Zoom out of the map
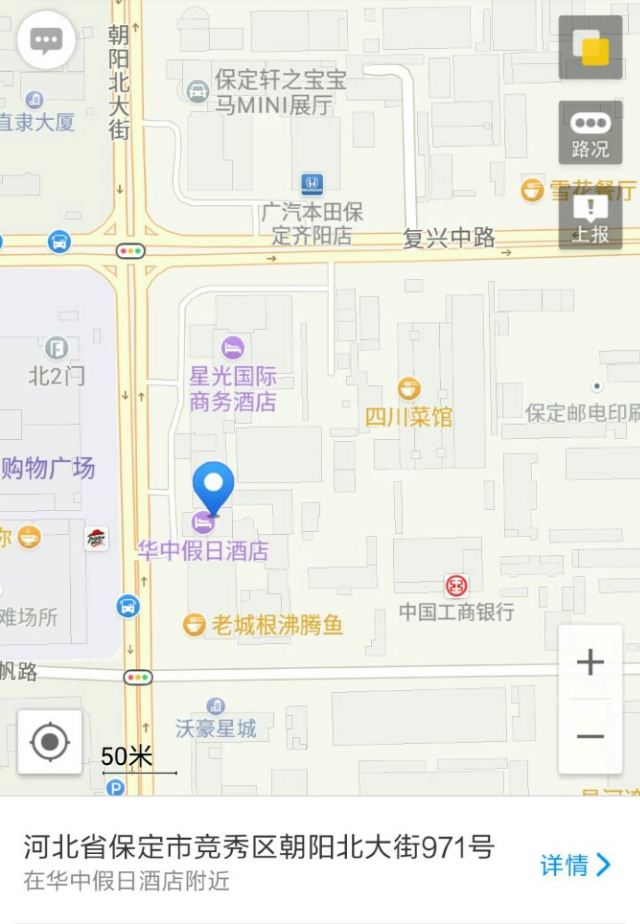 [x=590, y=738]
